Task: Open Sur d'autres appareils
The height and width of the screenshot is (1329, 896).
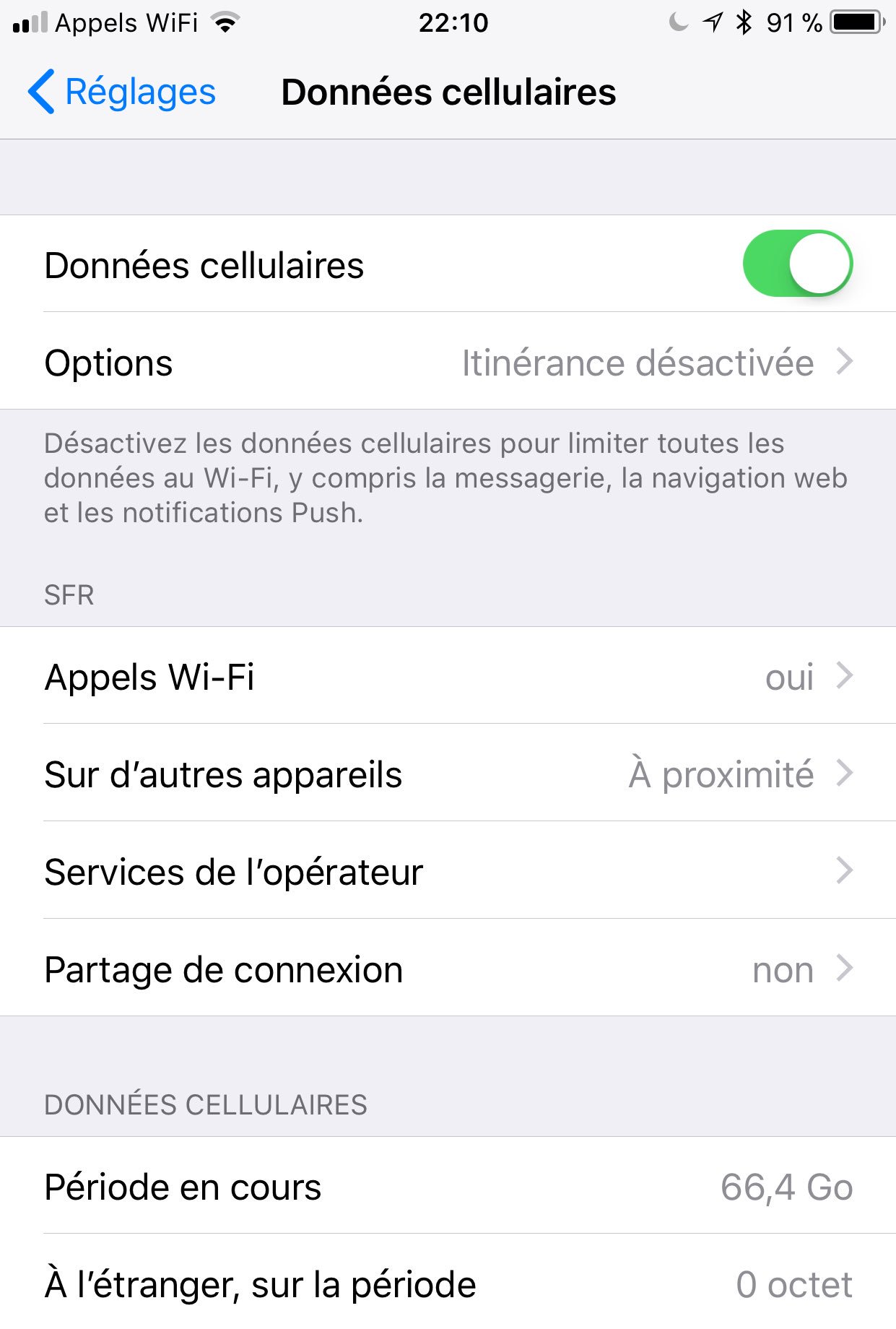Action: tap(448, 774)
